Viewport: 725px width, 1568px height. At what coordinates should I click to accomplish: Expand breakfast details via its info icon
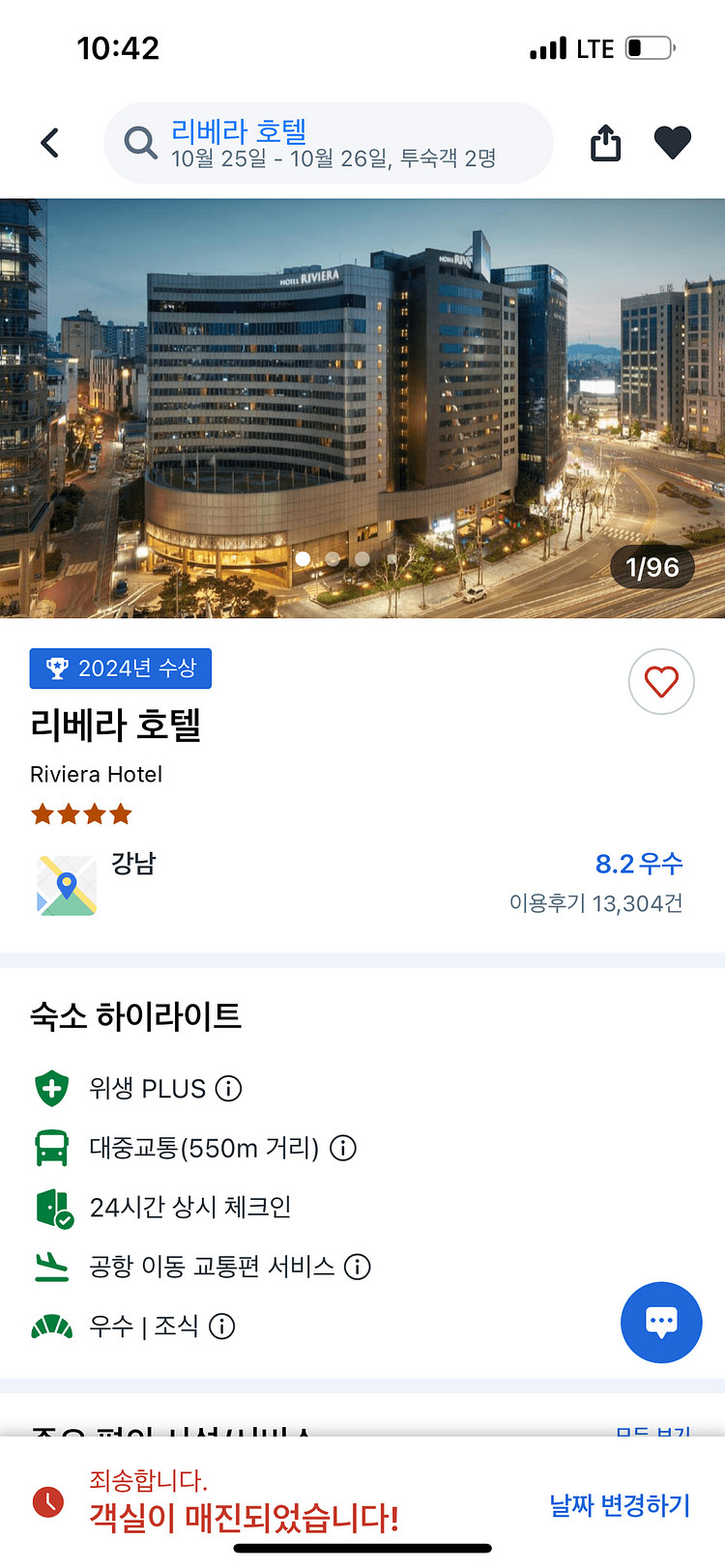(x=222, y=1326)
